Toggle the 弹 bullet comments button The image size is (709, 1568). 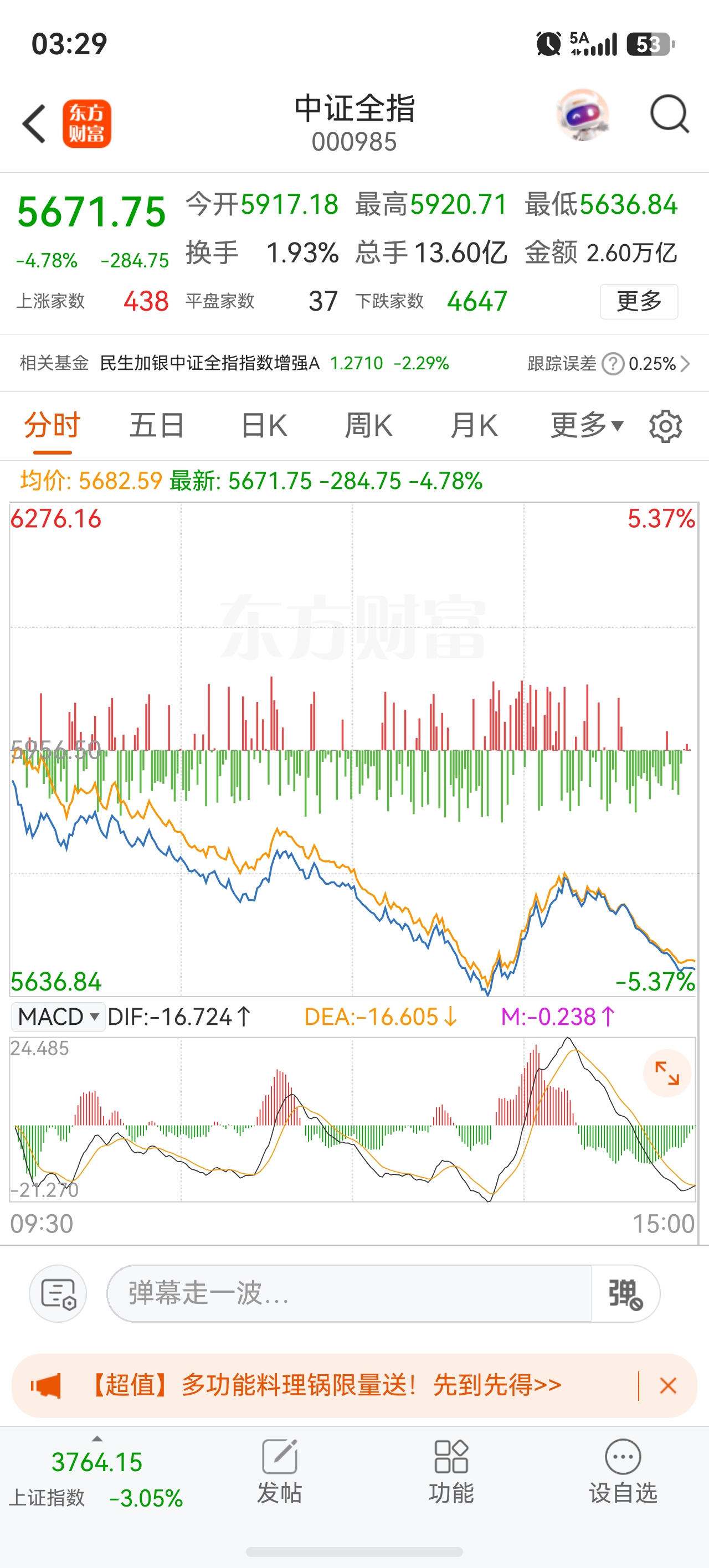pyautogui.click(x=625, y=1293)
